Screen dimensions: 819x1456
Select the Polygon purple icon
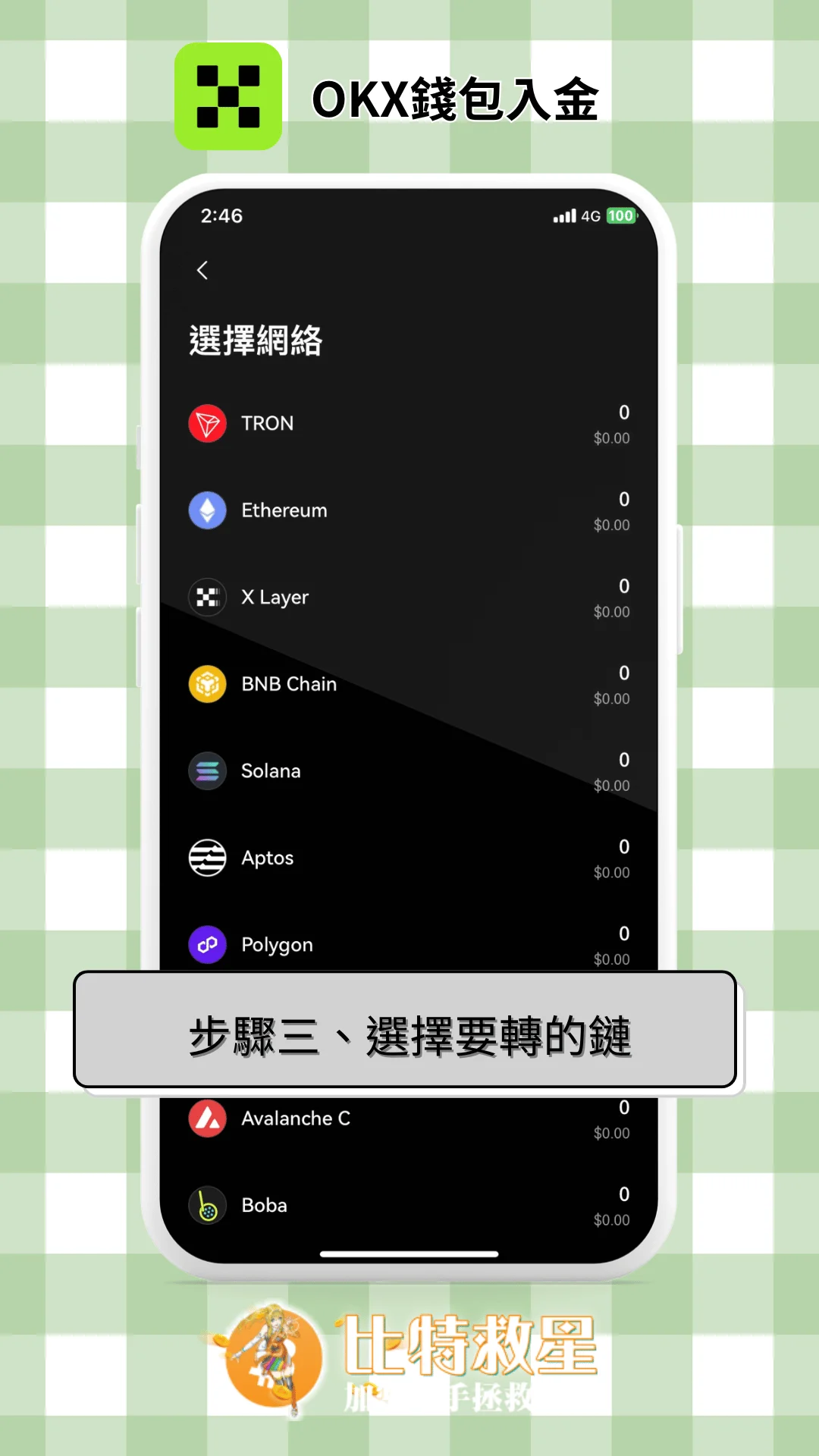coord(207,945)
